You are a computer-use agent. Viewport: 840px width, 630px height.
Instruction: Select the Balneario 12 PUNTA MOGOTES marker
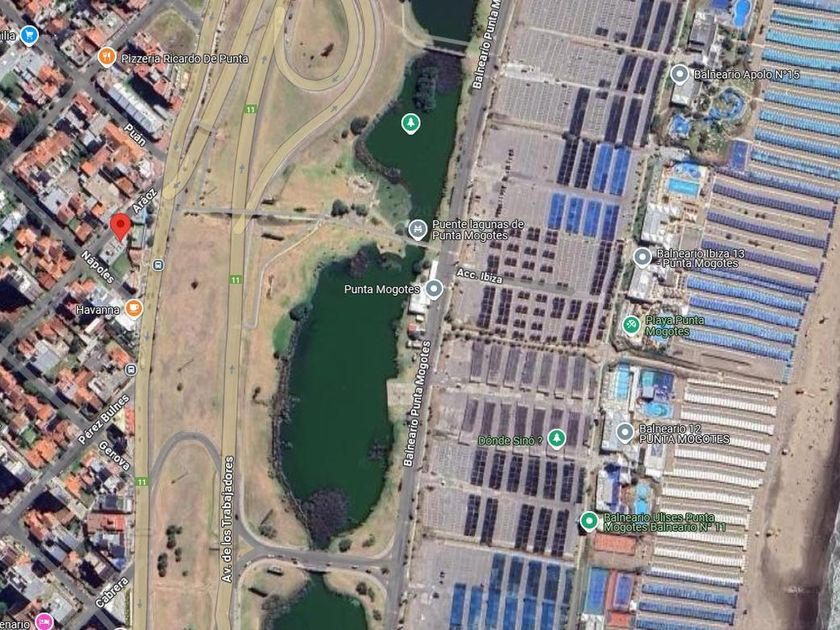pos(625,433)
